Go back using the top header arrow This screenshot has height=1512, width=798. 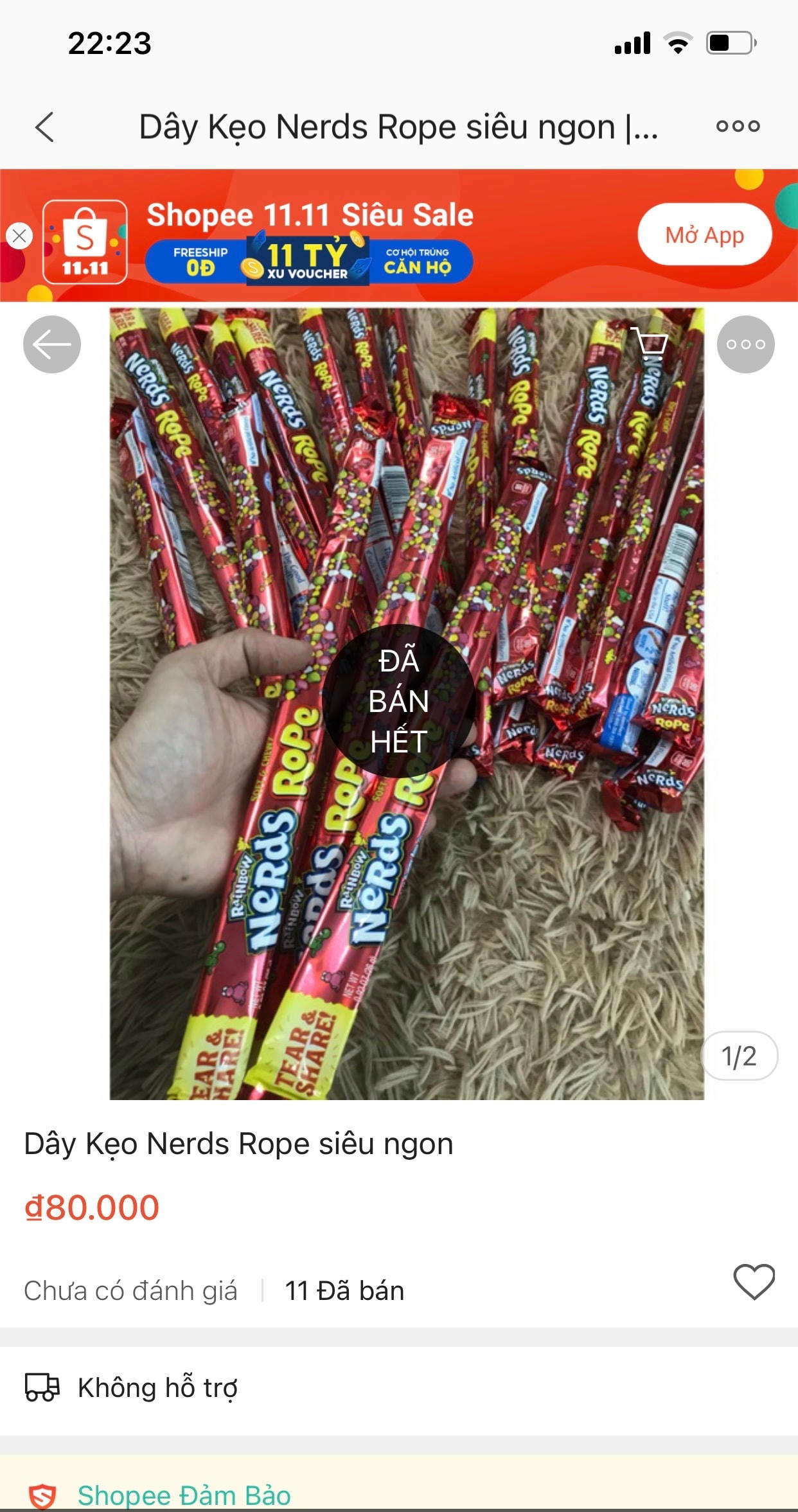[x=44, y=127]
